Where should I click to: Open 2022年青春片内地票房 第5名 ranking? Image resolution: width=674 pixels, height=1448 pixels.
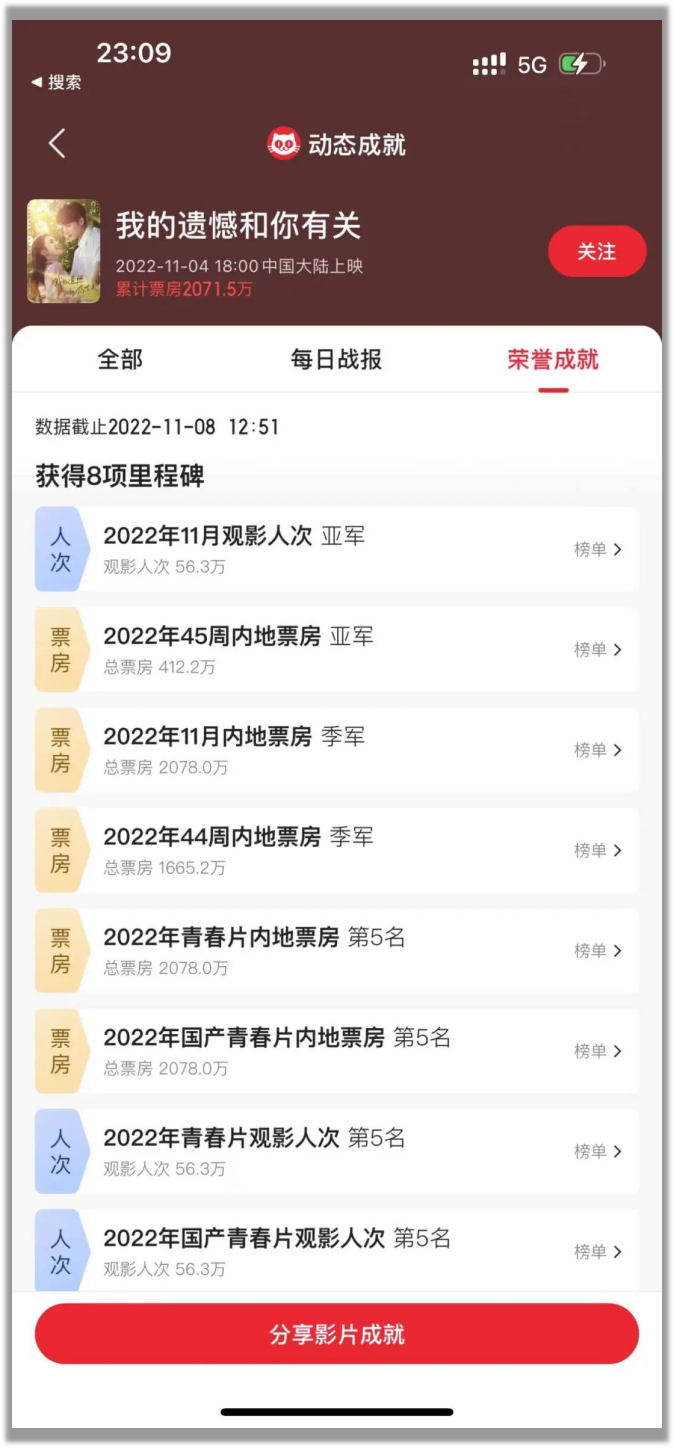[597, 950]
